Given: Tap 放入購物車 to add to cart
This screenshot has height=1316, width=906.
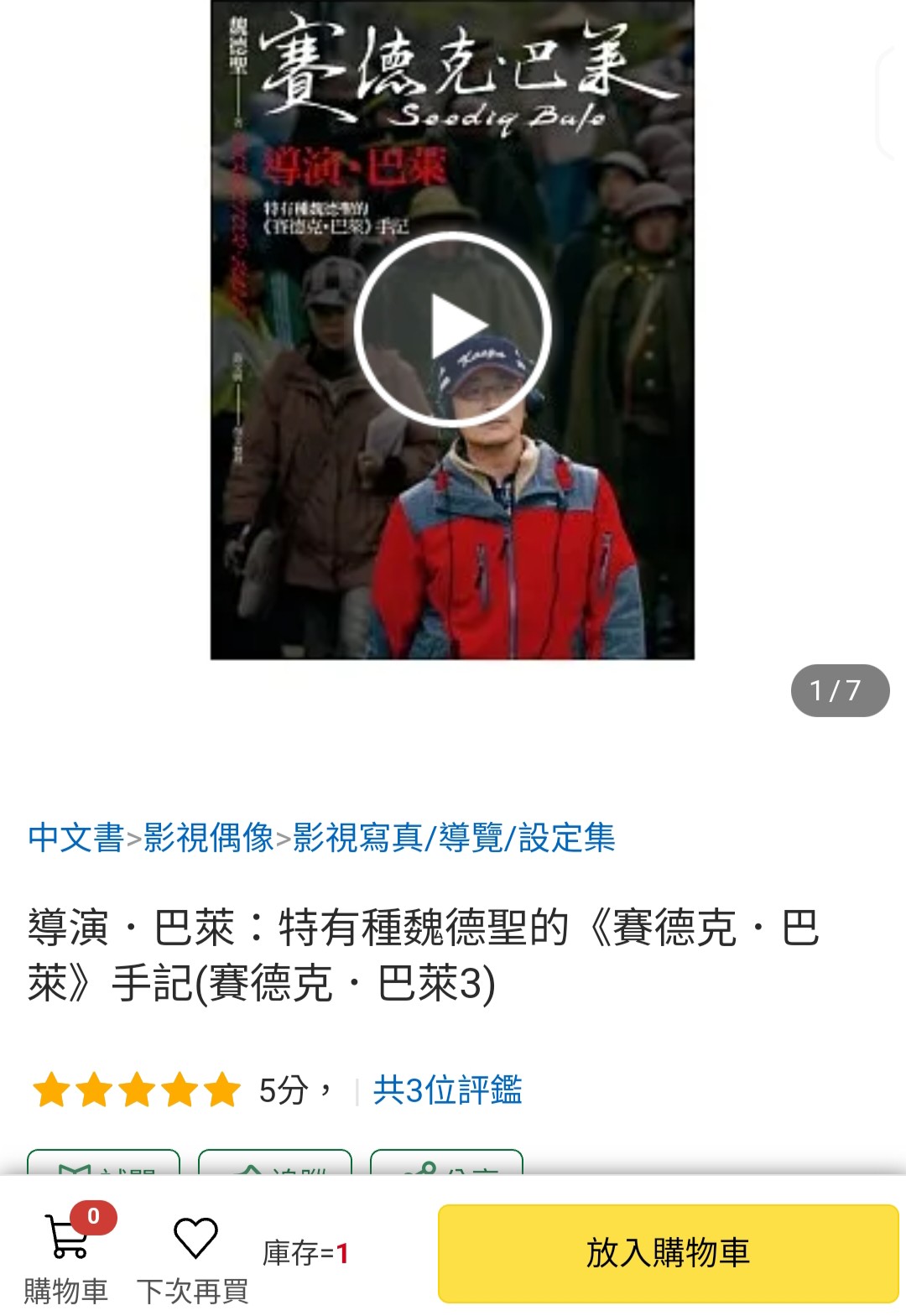Looking at the screenshot, I should click(x=668, y=1253).
